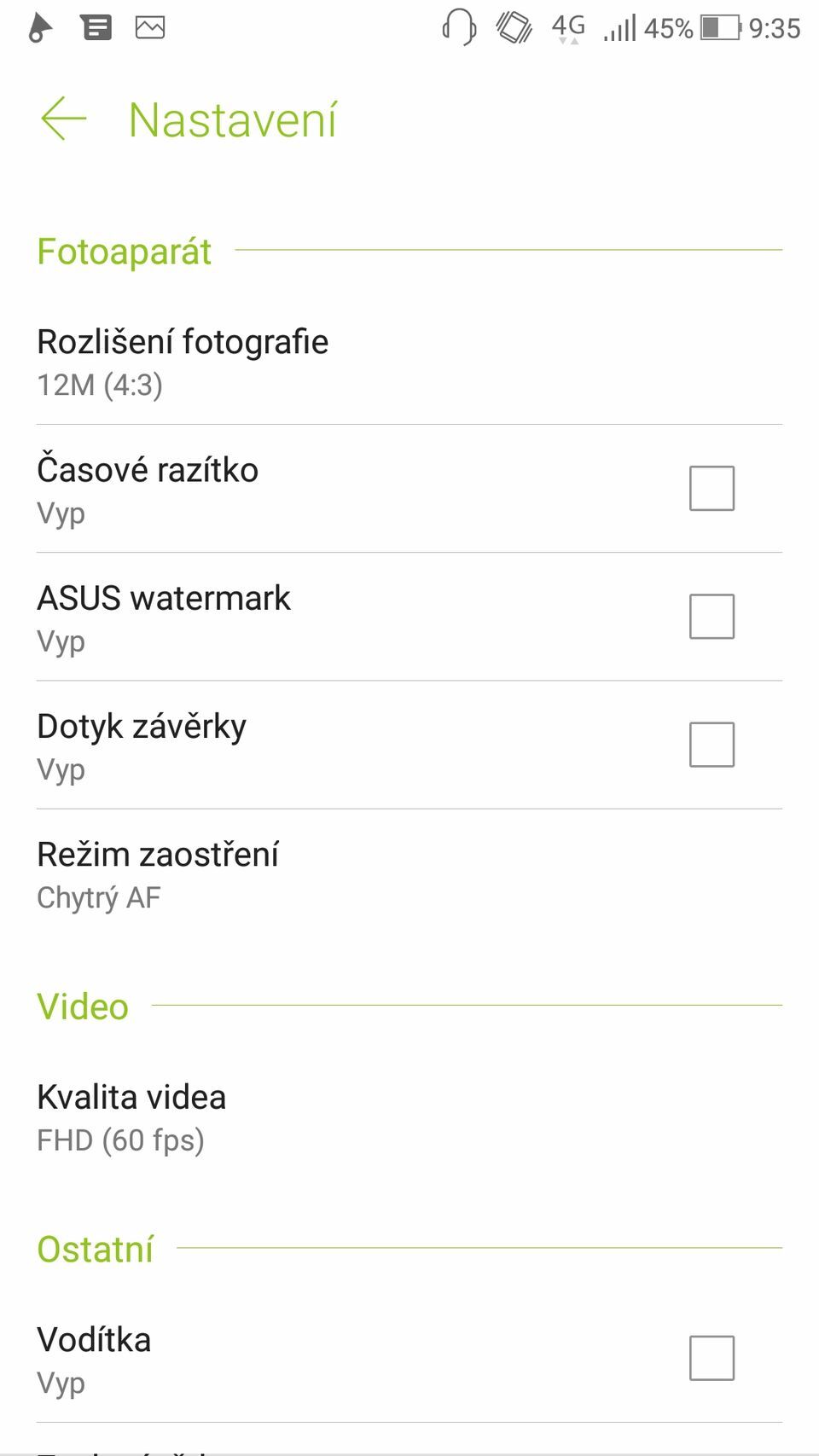Tap the vibrate mode icon in status bar
The height and width of the screenshot is (1456, 819).
pos(513,28)
